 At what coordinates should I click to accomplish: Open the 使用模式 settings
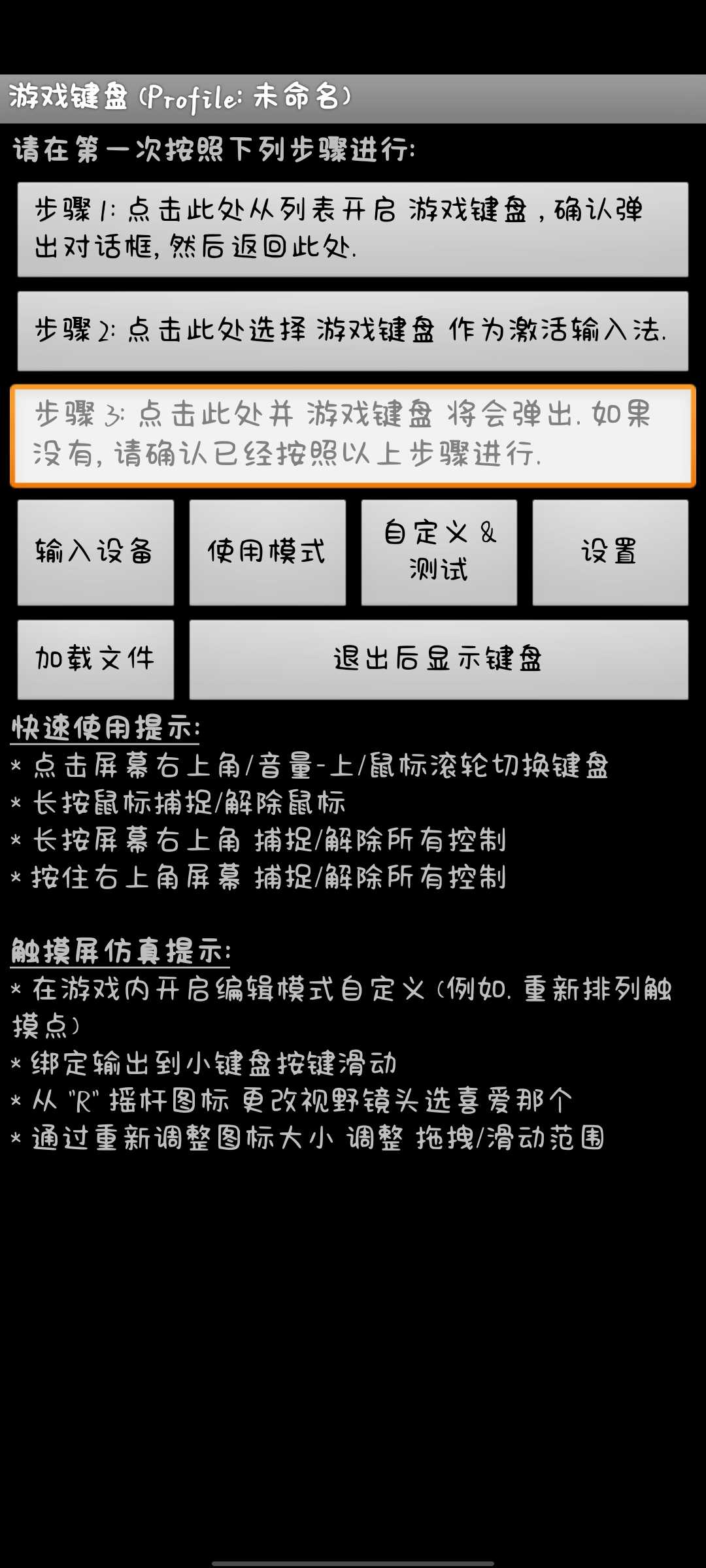(267, 553)
